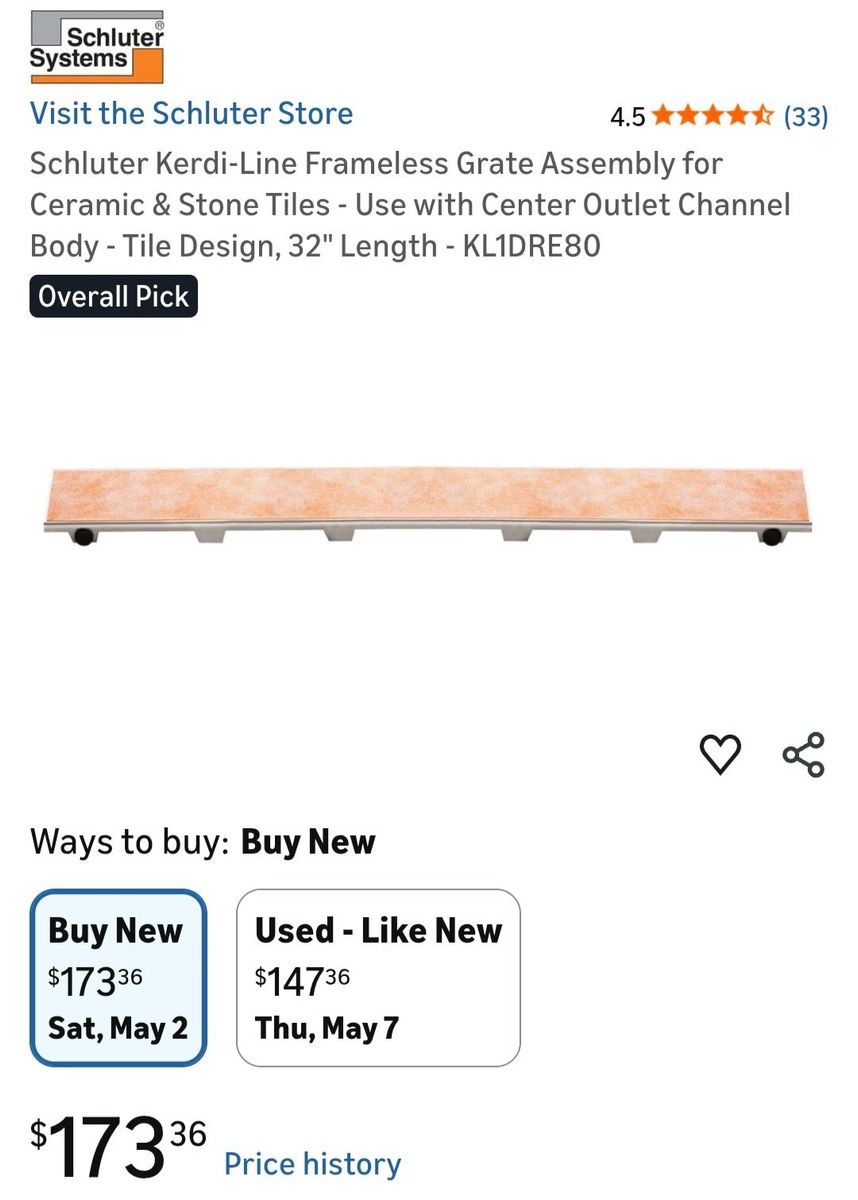The width and height of the screenshot is (858, 1200).
Task: Select the Buy New option
Action: click(118, 978)
